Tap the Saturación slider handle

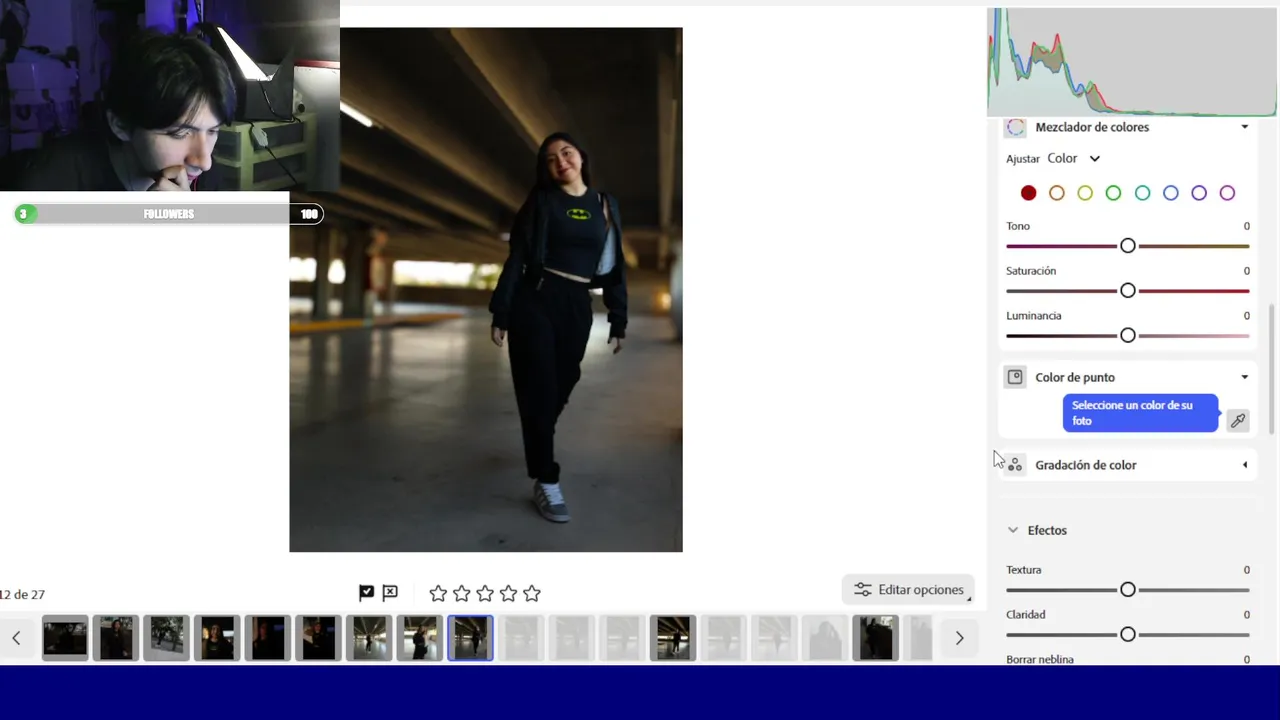[1128, 291]
